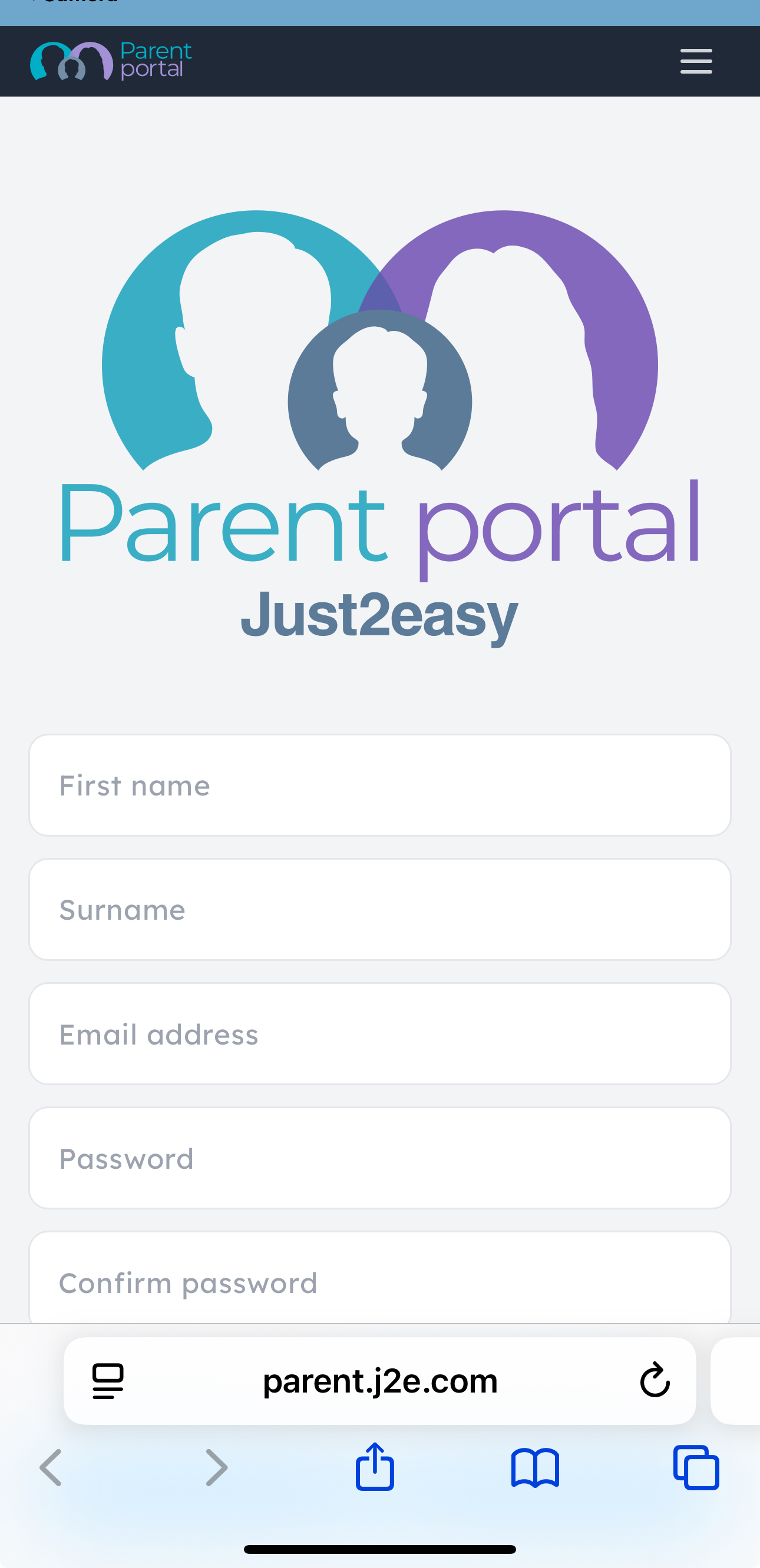Show open Safari tabs
Viewport: 760px width, 1568px height.
(x=695, y=1468)
